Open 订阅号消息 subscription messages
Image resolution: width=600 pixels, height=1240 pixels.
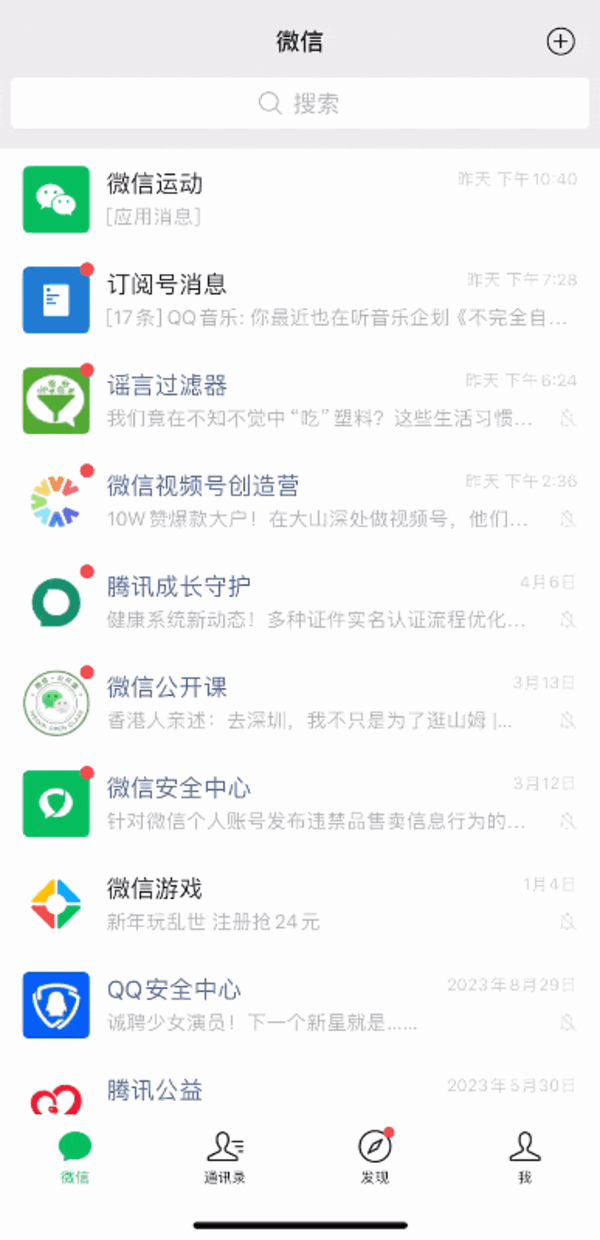click(x=300, y=300)
